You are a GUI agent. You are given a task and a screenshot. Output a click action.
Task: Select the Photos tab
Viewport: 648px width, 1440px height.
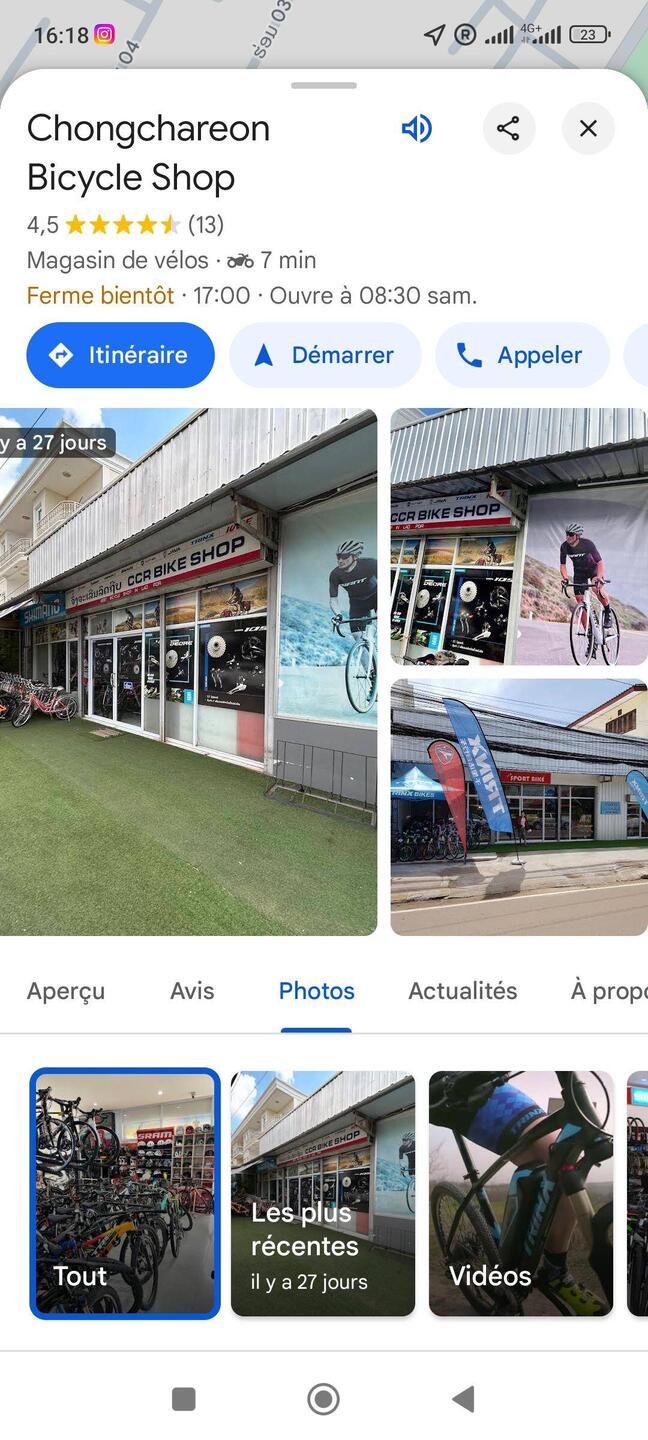(x=316, y=991)
